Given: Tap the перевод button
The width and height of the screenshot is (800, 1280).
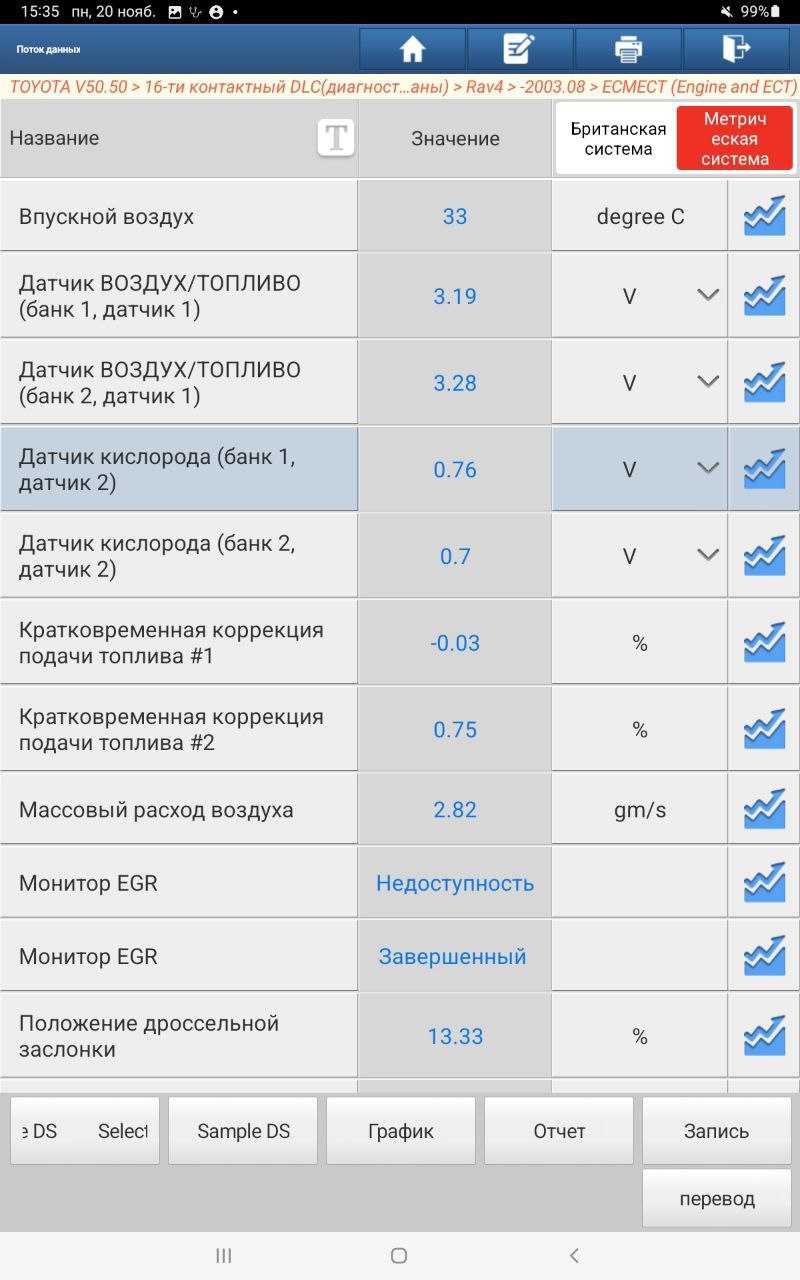Looking at the screenshot, I should click(717, 1198).
